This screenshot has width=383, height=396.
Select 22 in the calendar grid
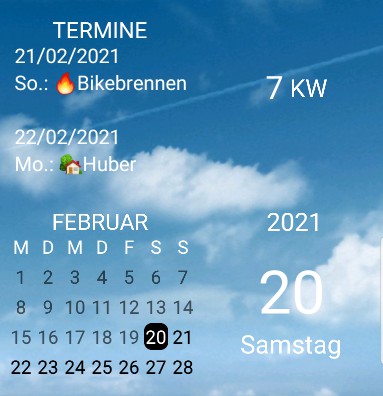pos(21,368)
